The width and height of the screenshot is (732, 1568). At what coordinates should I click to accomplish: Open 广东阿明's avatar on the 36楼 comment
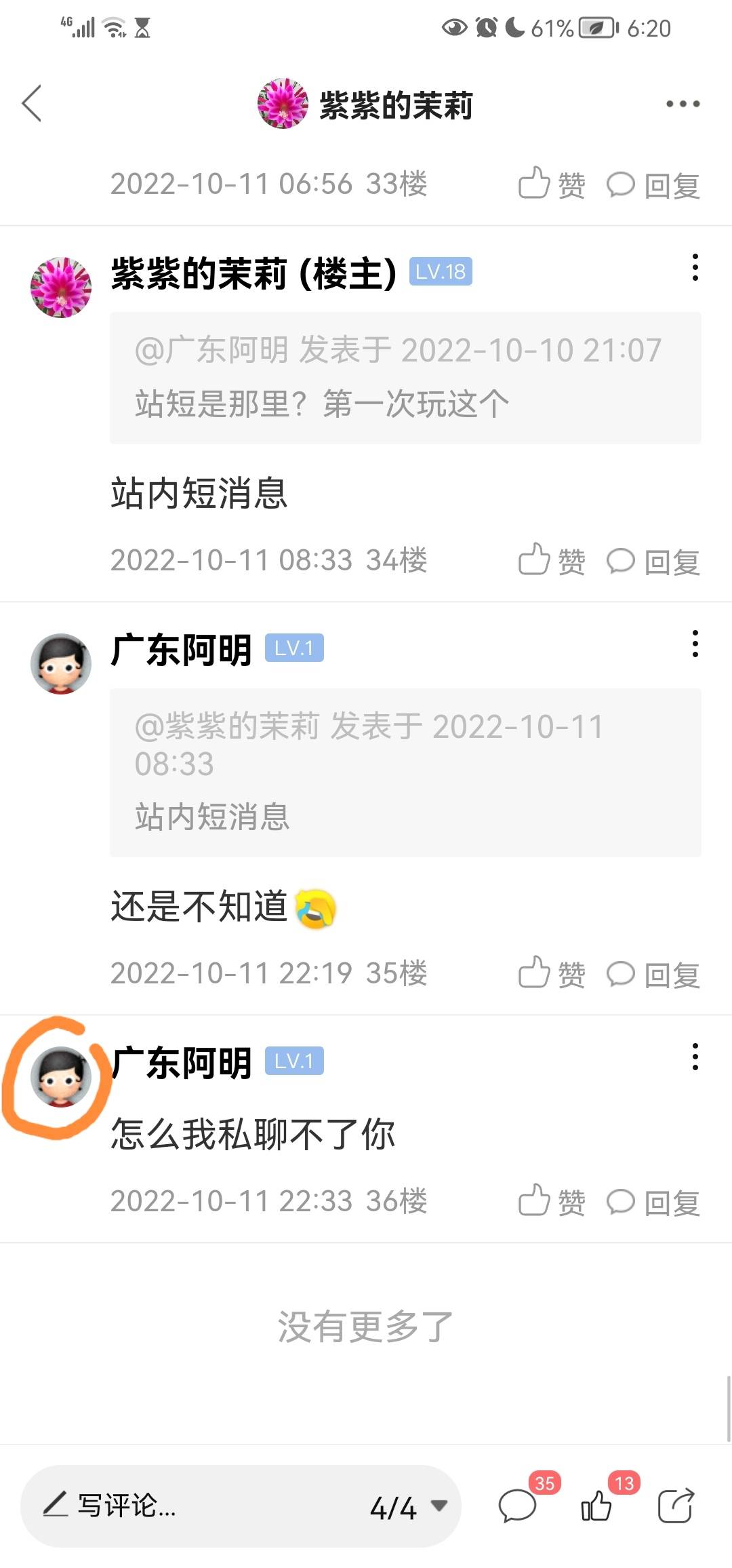pos(61,1076)
